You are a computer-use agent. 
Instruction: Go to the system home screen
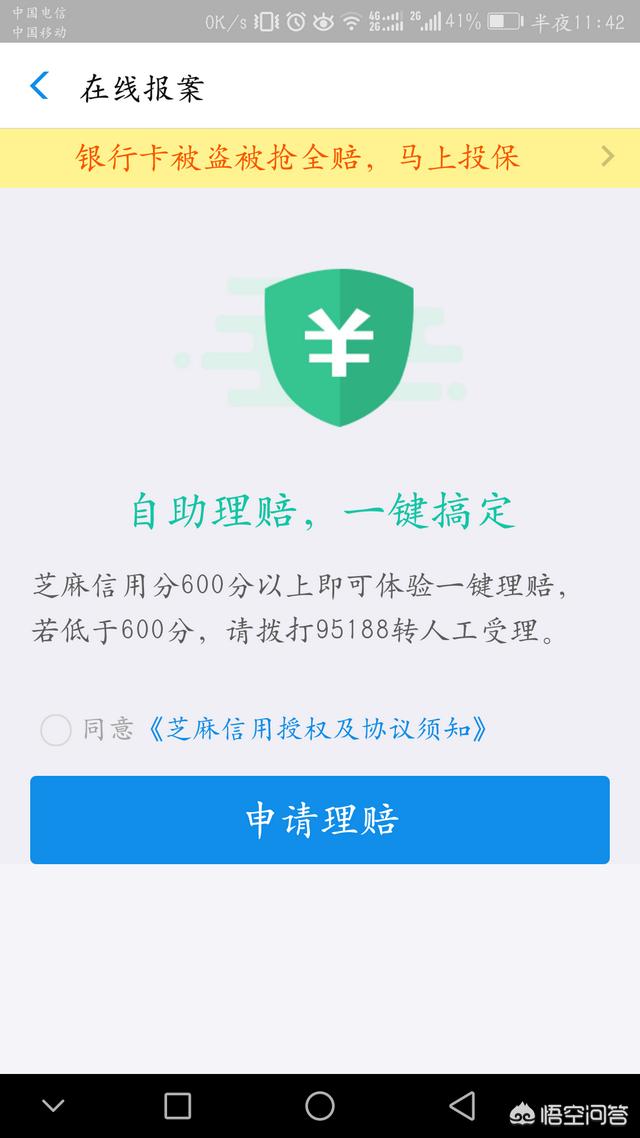pos(320,1105)
